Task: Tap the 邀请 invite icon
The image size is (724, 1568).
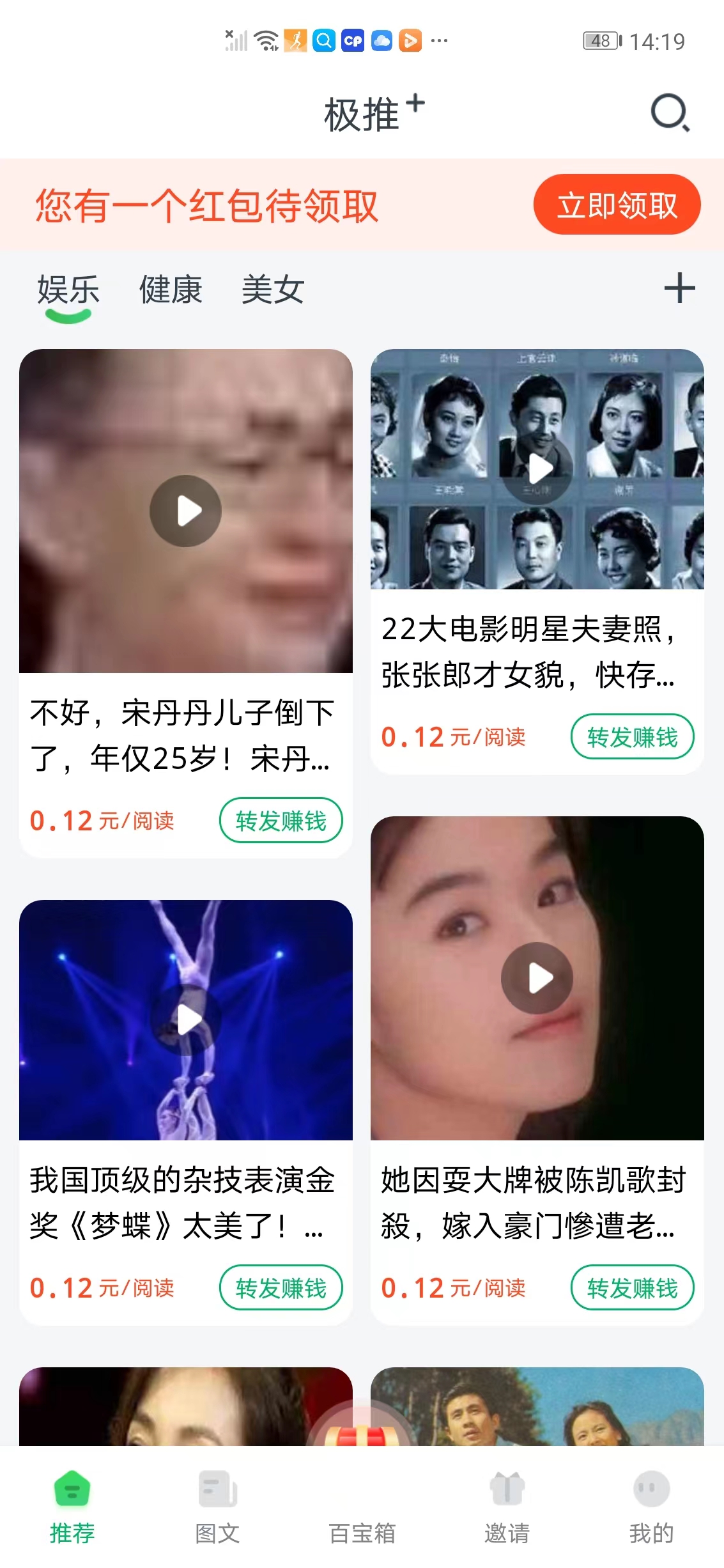Action: [507, 1487]
